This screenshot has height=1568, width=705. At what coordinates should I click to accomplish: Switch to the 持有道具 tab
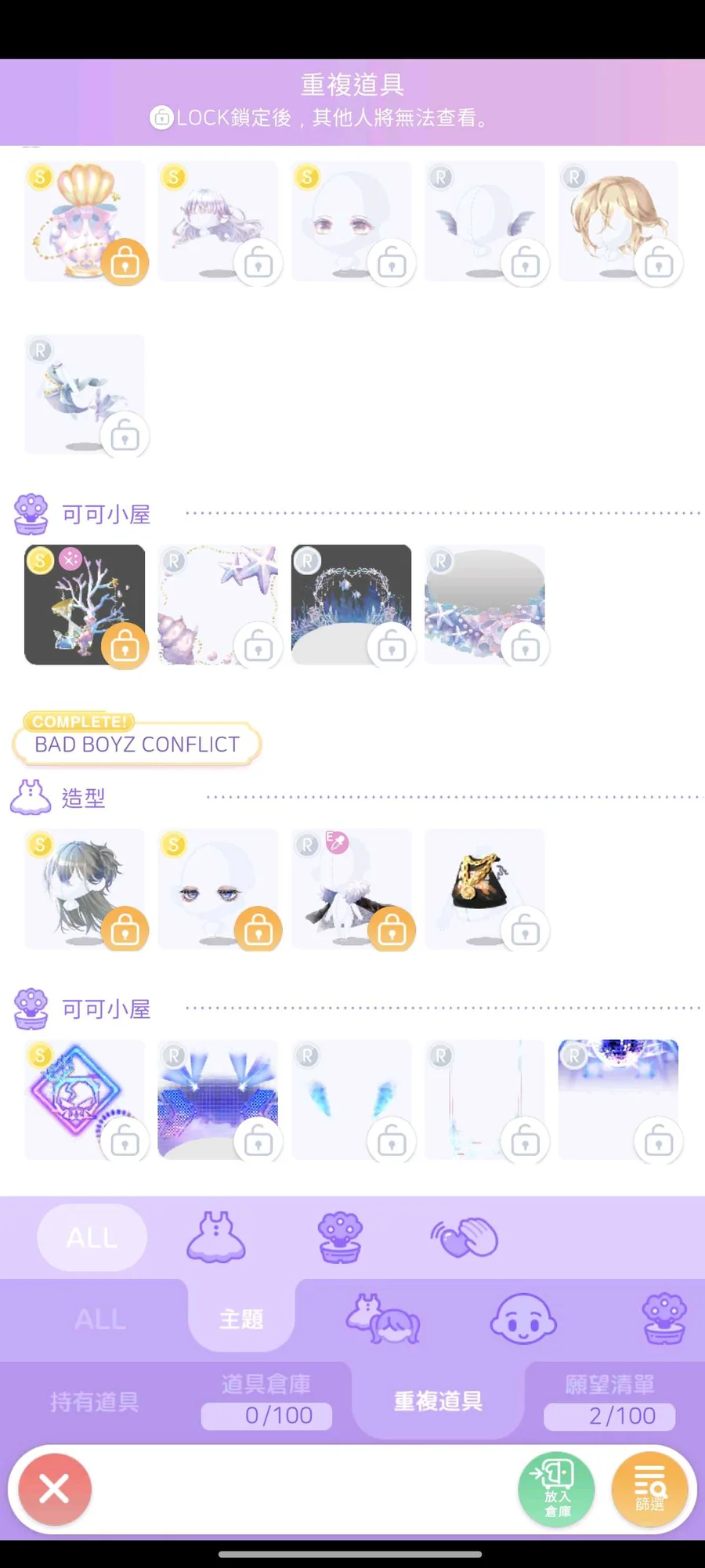94,1402
